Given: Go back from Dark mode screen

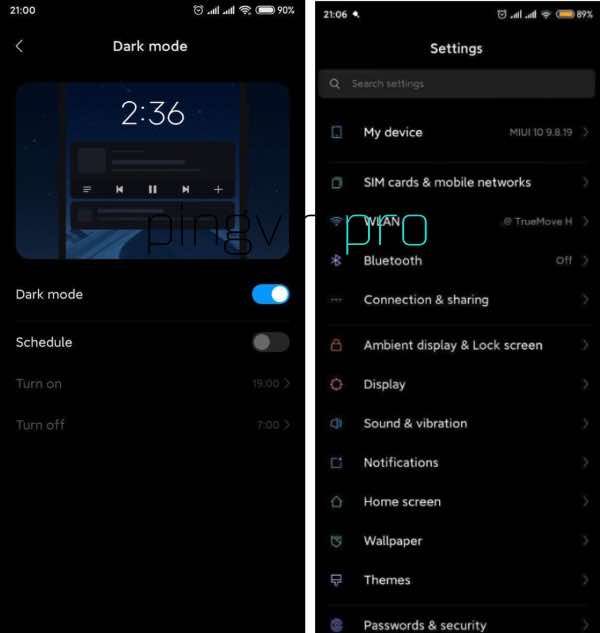Looking at the screenshot, I should pos(20,46).
